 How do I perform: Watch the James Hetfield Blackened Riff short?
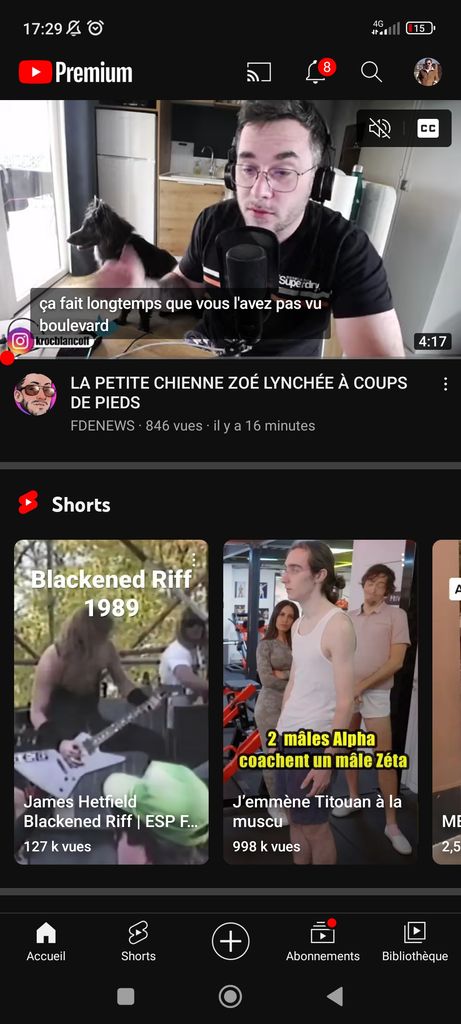click(x=111, y=702)
